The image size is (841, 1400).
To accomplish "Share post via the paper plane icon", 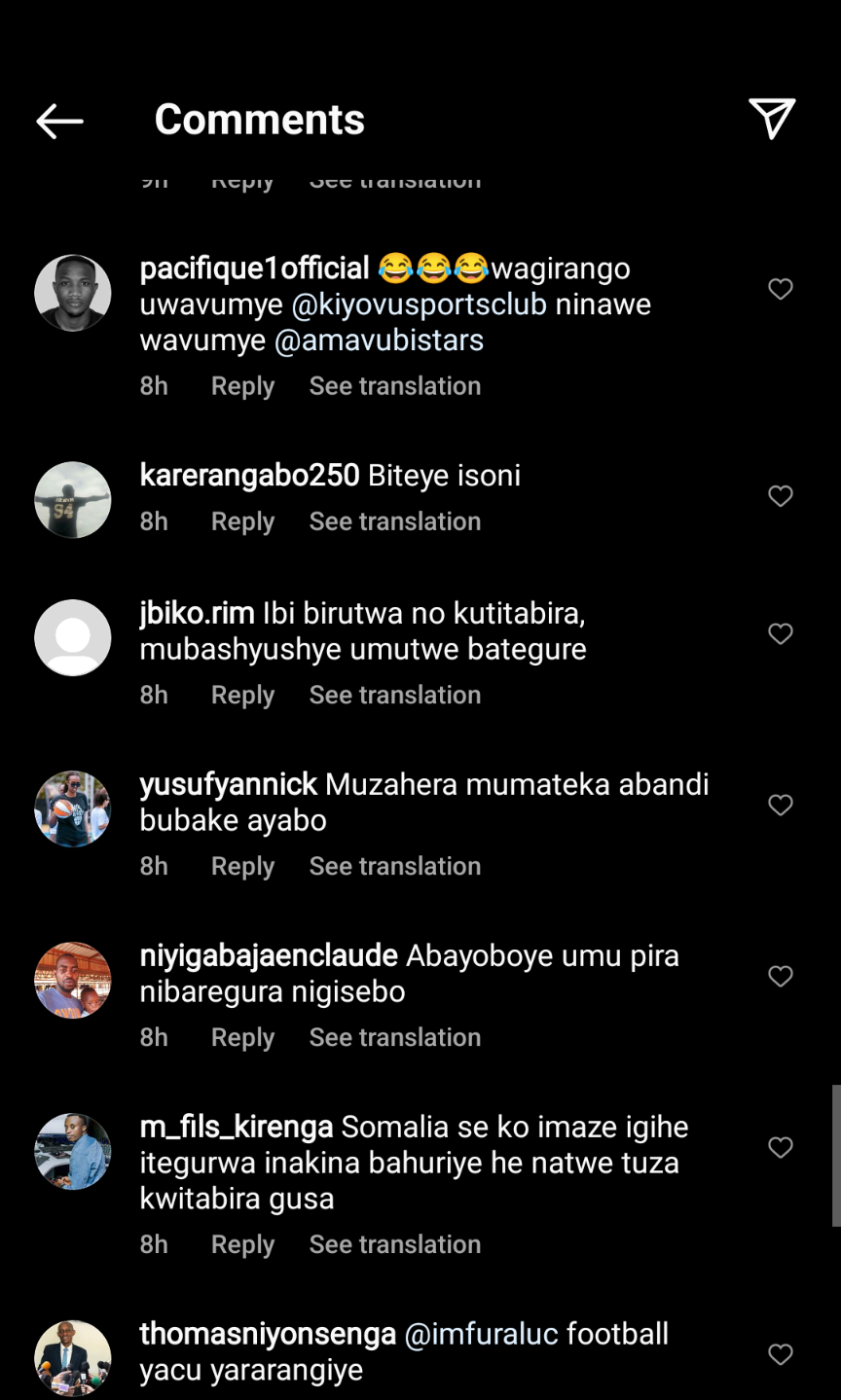I will (772, 119).
